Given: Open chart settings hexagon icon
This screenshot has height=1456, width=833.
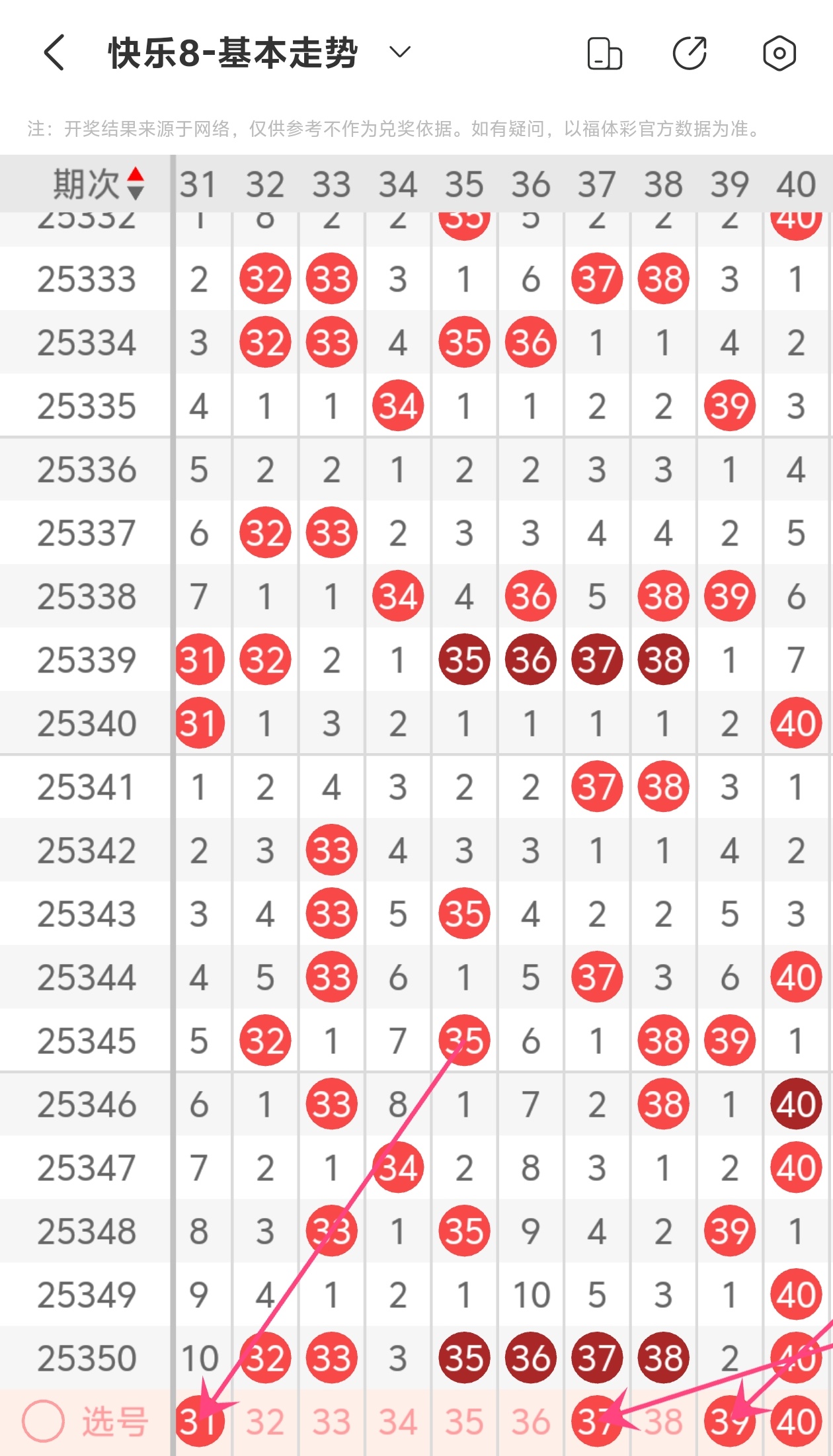Looking at the screenshot, I should (779, 53).
